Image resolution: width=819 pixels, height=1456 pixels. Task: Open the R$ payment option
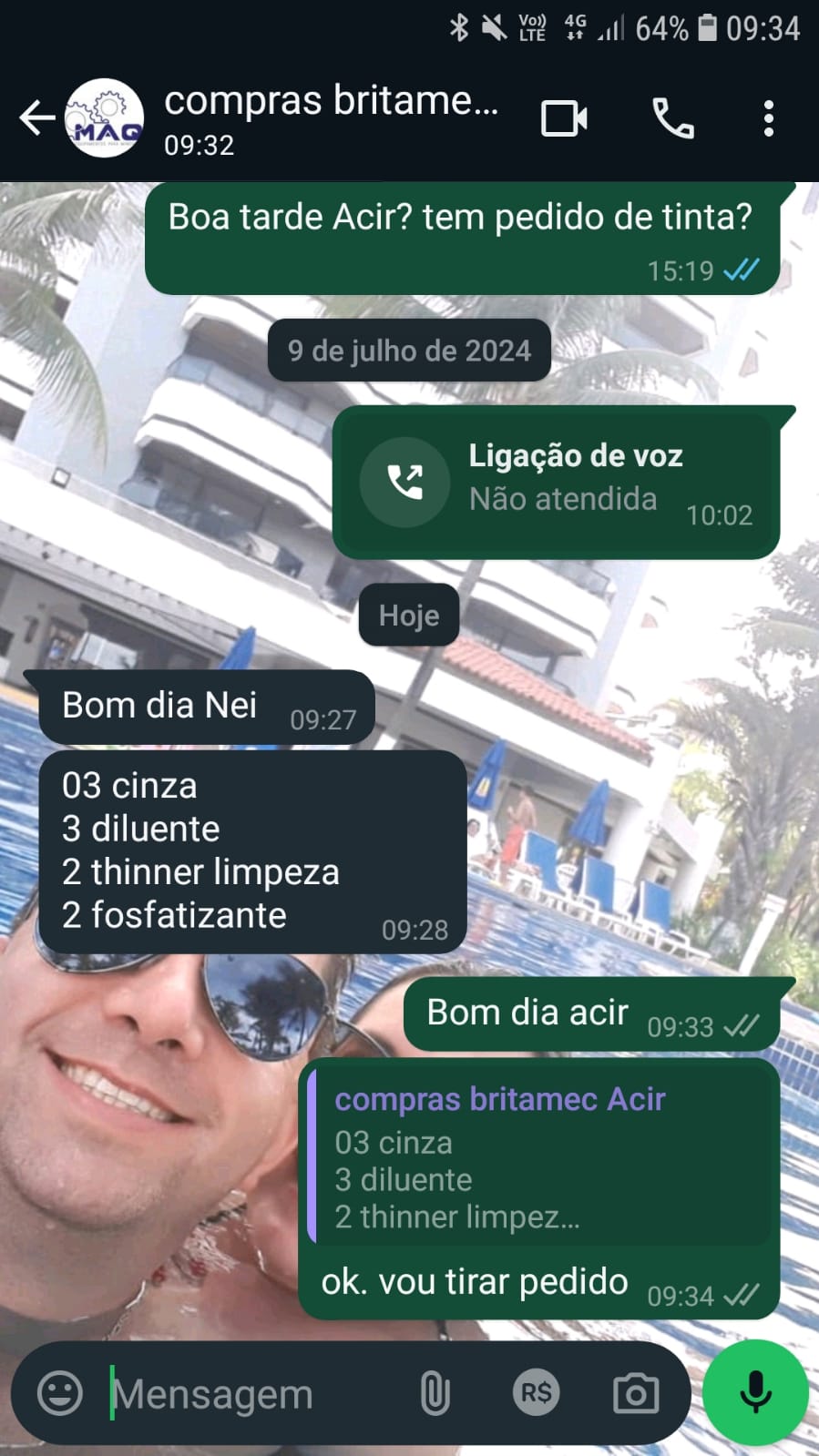[x=536, y=1393]
